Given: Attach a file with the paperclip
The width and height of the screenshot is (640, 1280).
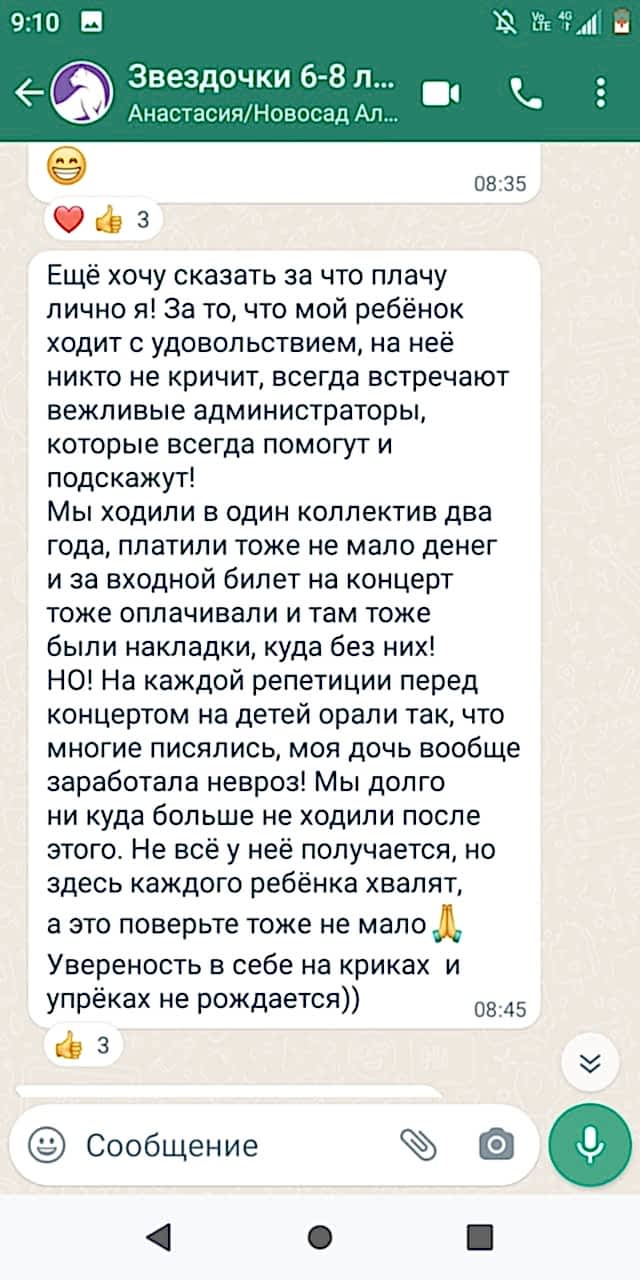Looking at the screenshot, I should (419, 1145).
